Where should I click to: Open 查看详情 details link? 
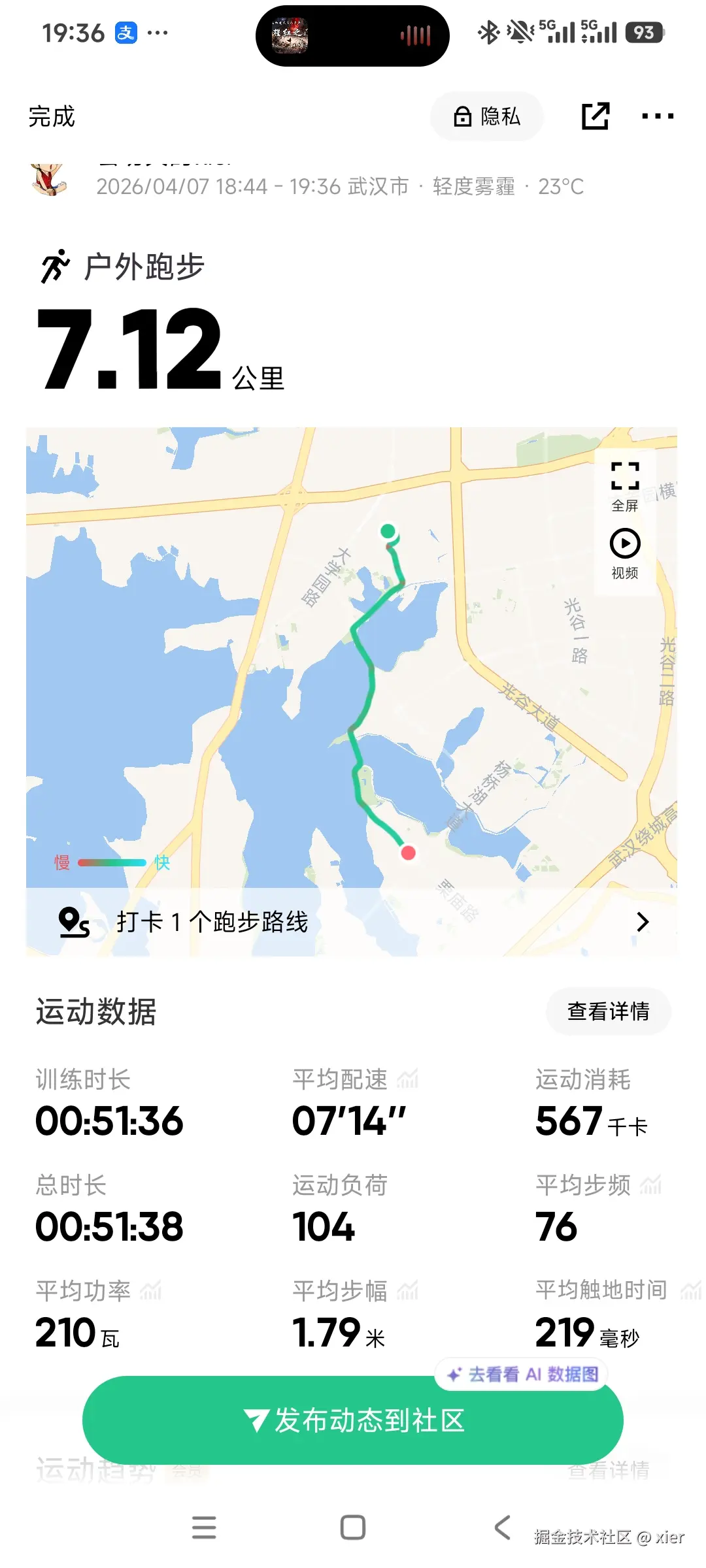607,1011
